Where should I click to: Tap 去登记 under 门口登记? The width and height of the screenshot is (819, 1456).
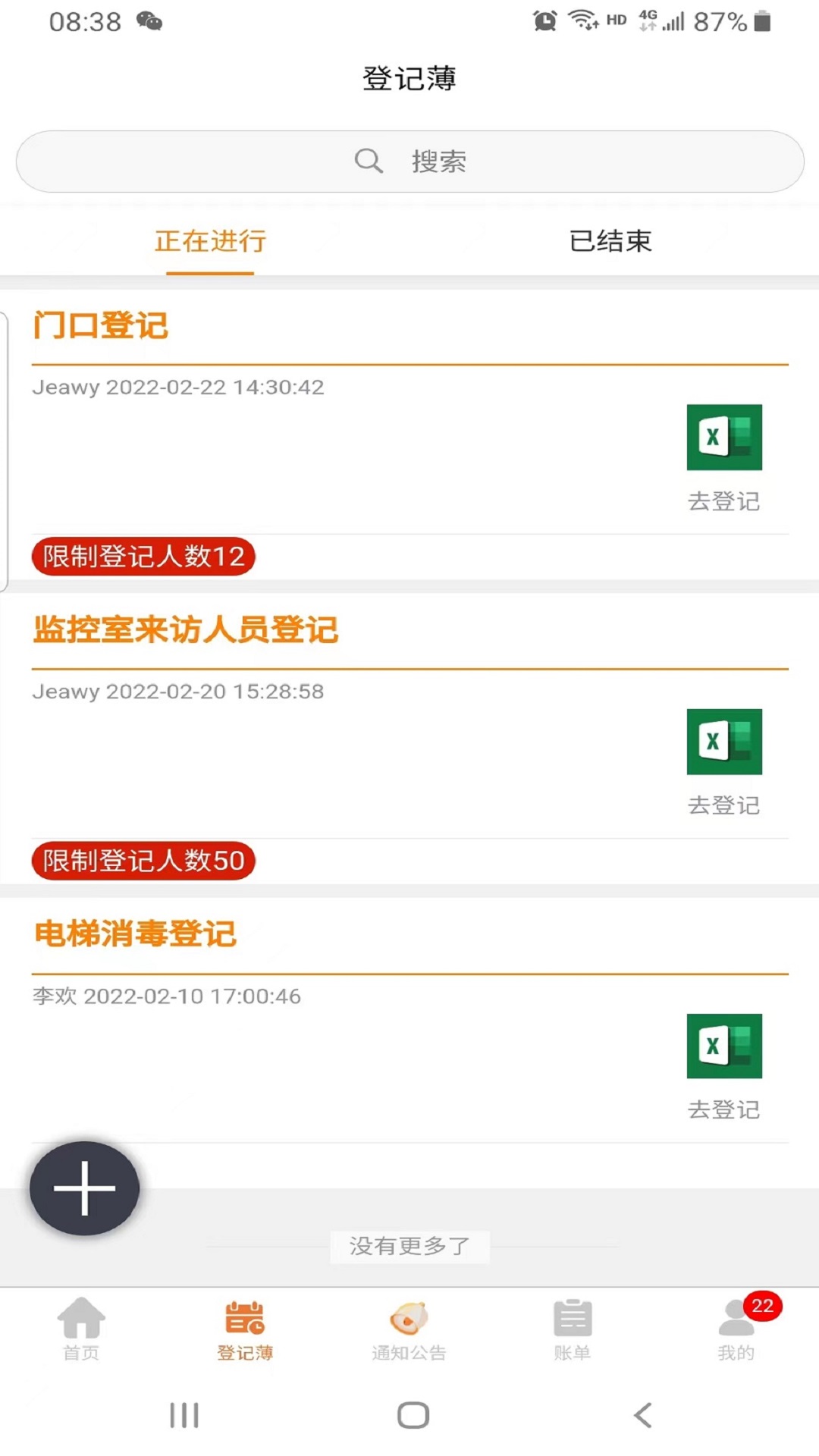click(723, 500)
